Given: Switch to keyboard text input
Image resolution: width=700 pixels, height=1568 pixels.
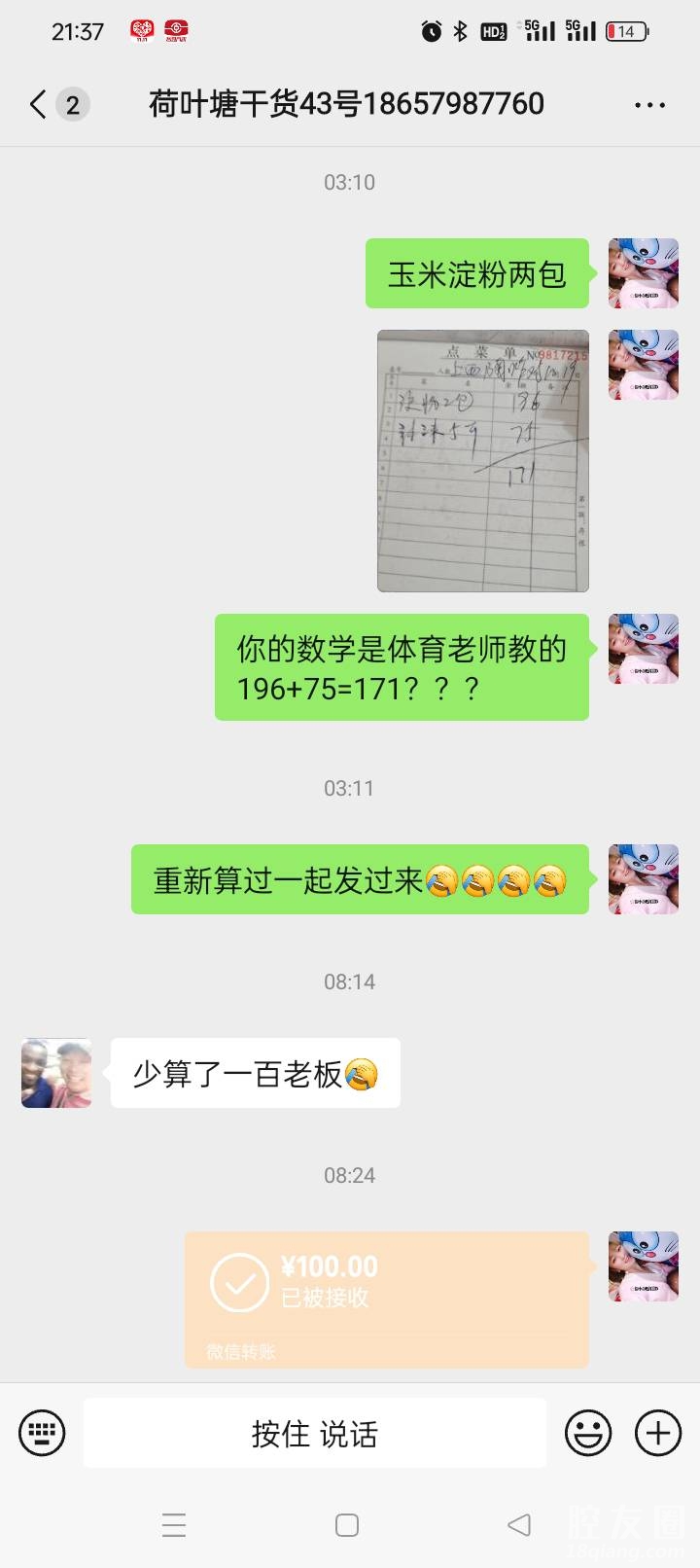Looking at the screenshot, I should (42, 1433).
